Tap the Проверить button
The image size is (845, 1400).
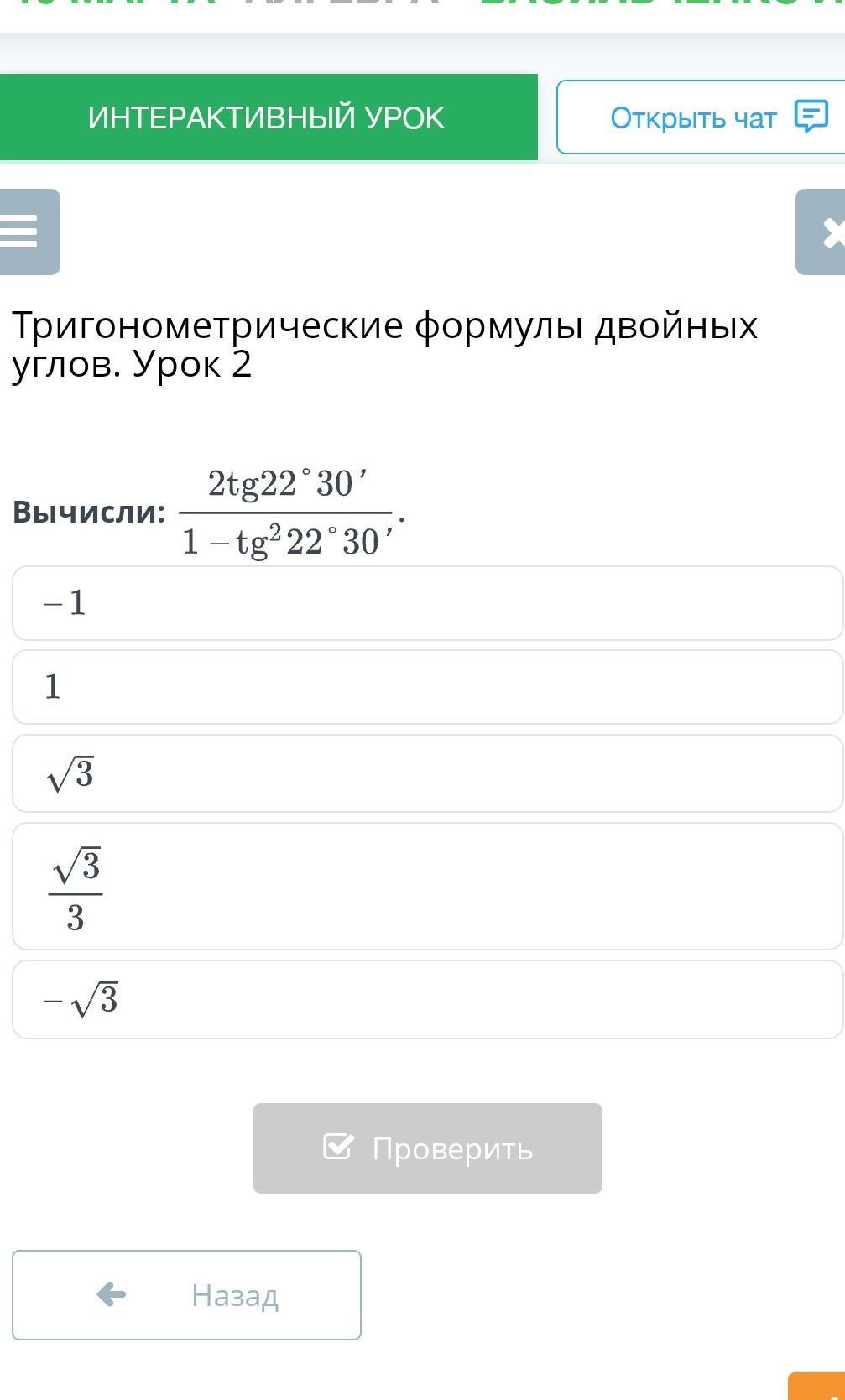pos(427,1148)
